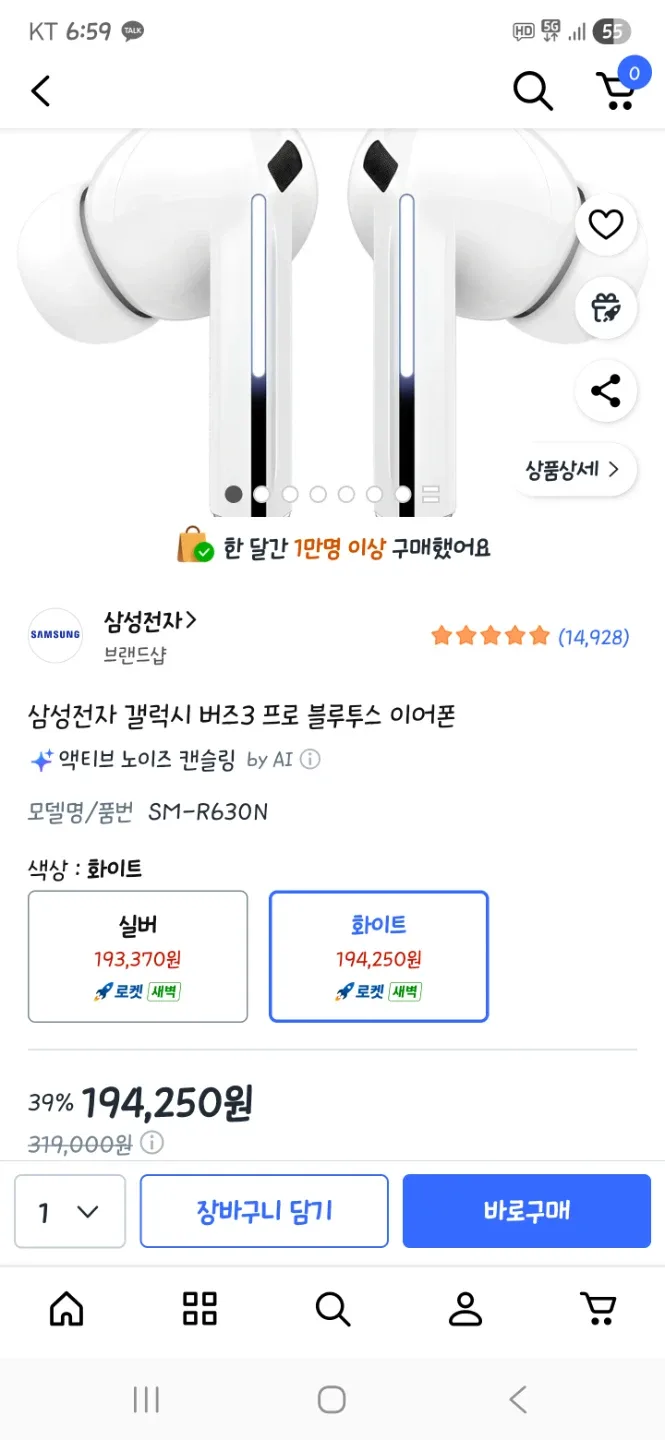Tap the gift icon button

pos(606,308)
